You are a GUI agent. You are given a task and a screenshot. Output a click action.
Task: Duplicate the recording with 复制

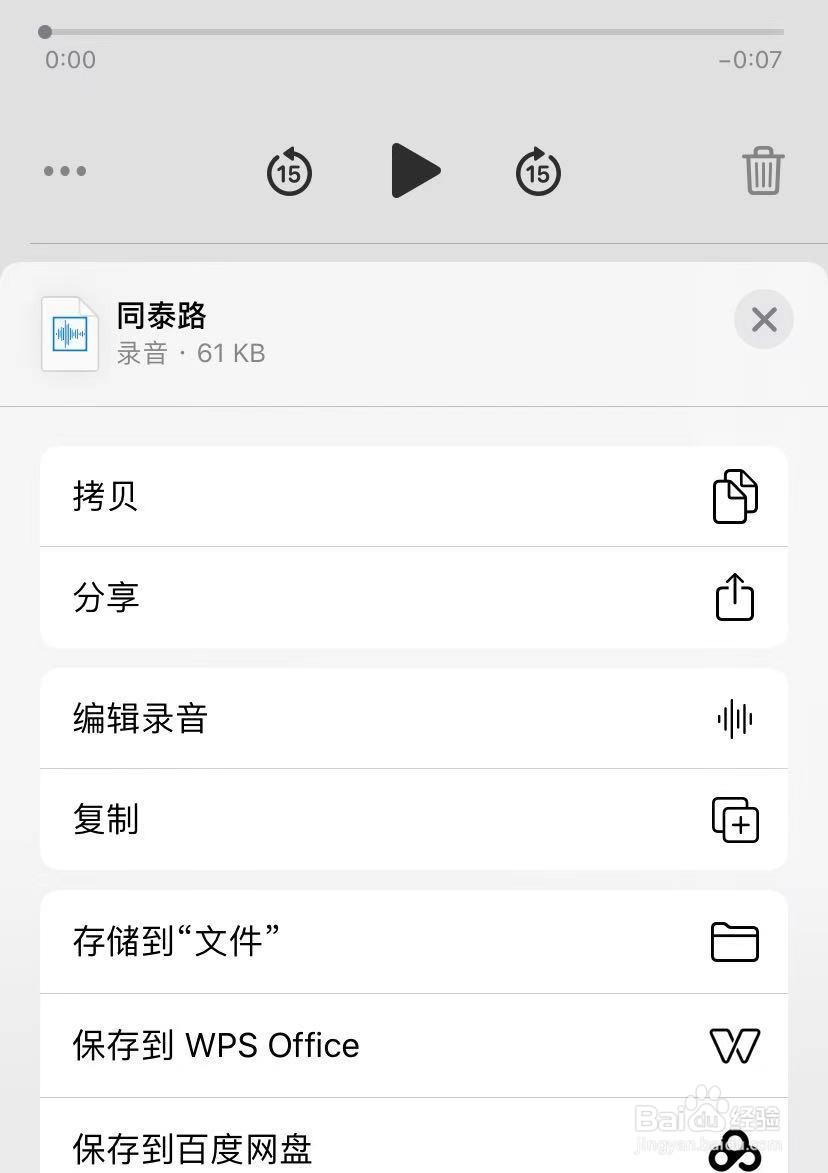414,820
